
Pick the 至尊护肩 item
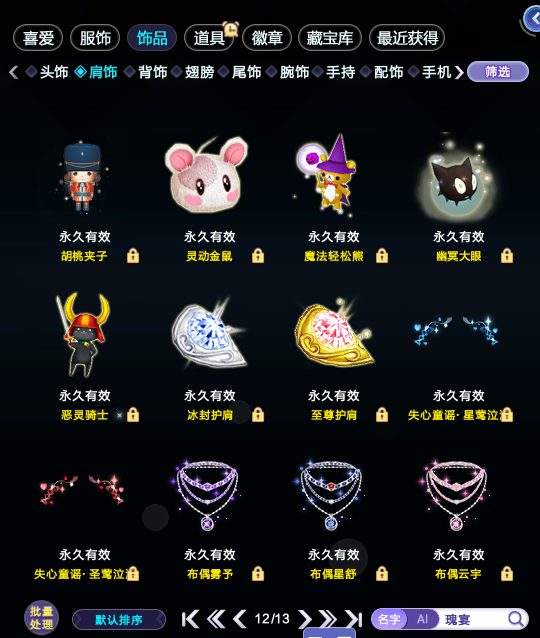(x=334, y=334)
